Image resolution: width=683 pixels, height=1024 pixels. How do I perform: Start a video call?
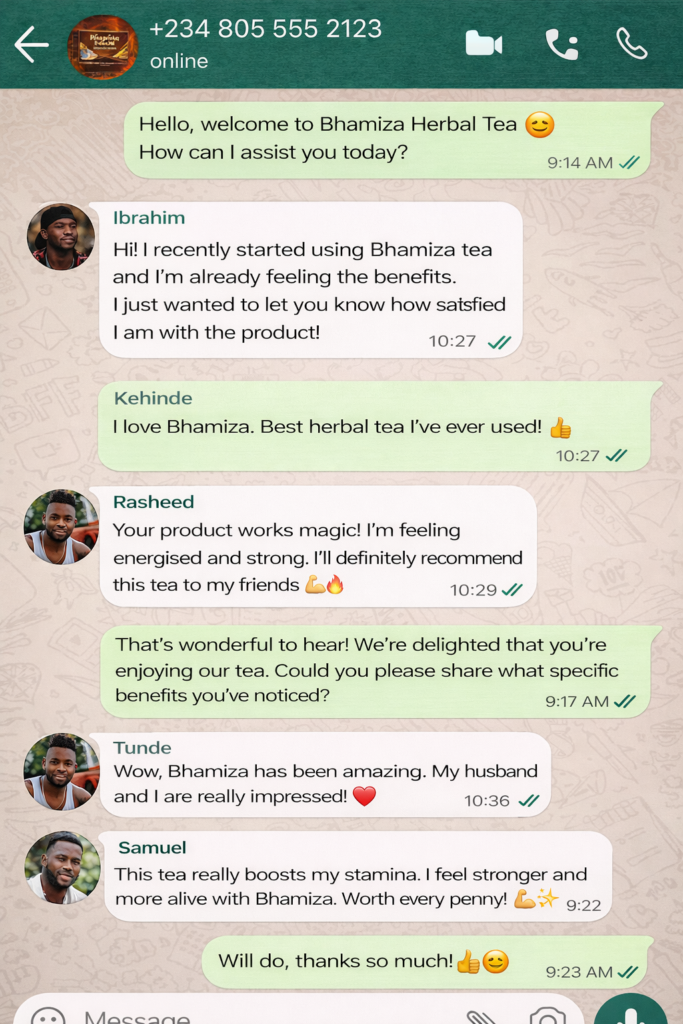pyautogui.click(x=483, y=44)
